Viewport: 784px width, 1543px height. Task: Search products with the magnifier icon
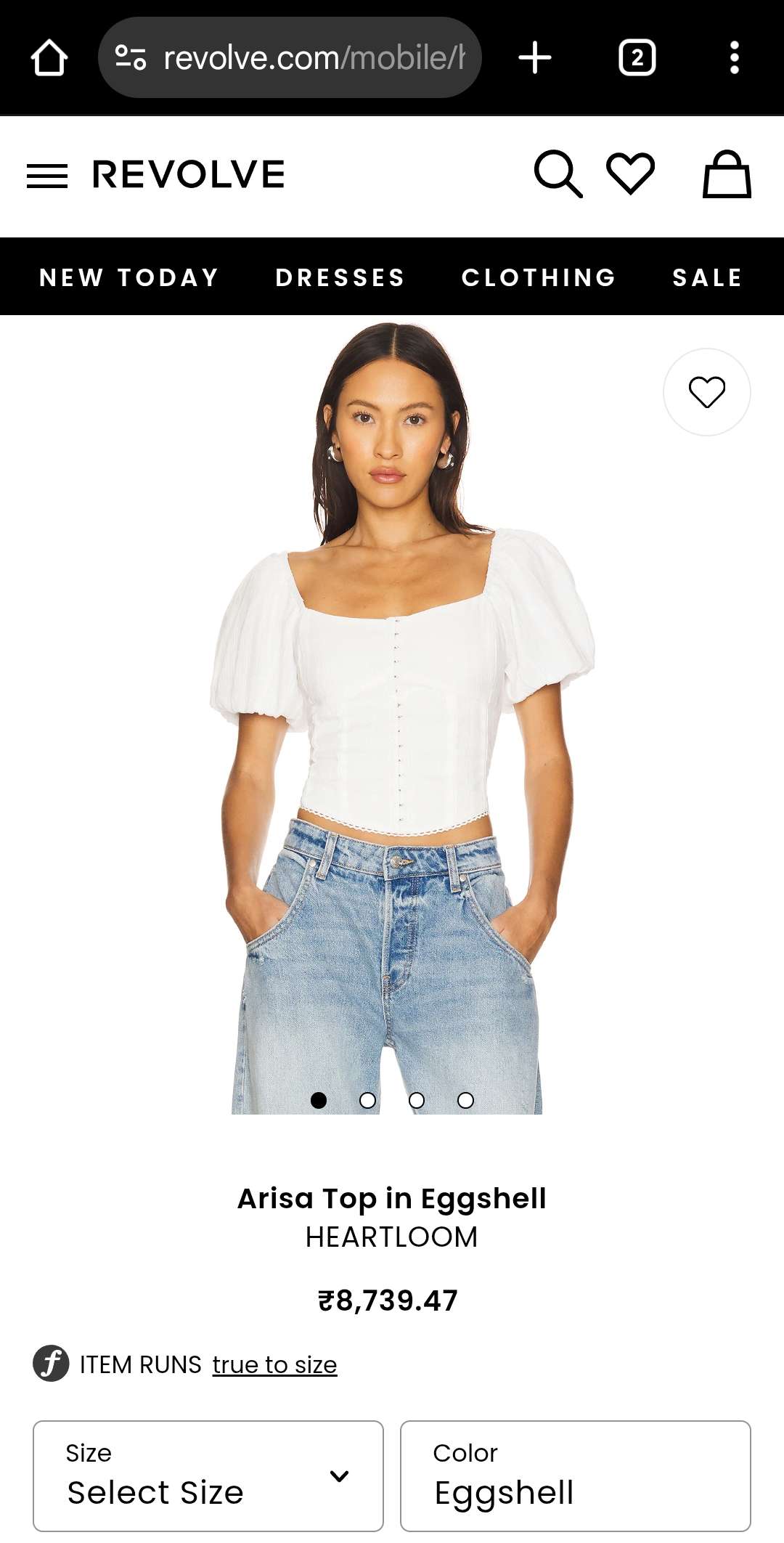pyautogui.click(x=557, y=174)
